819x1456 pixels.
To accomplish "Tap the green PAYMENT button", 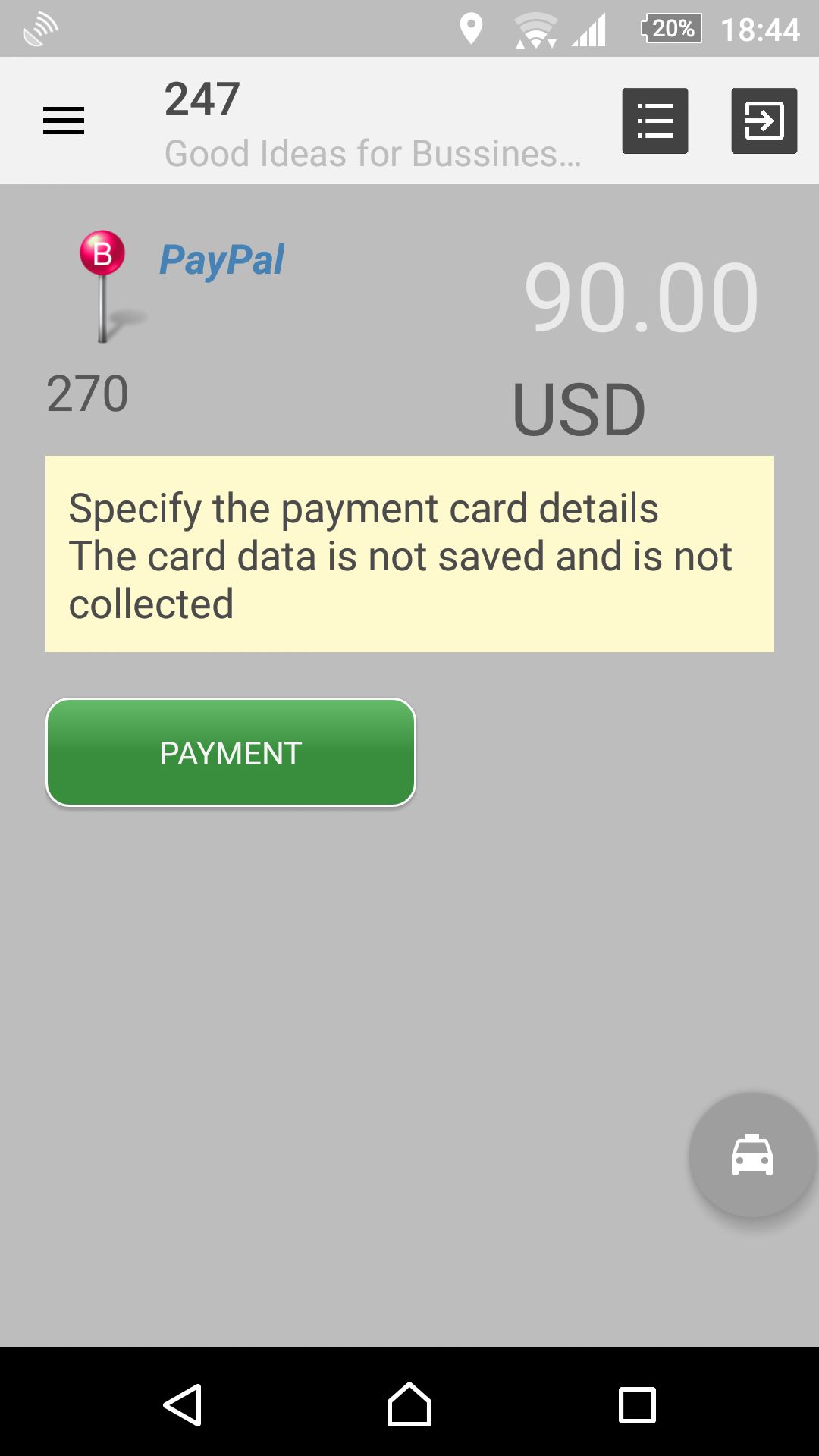I will pyautogui.click(x=231, y=752).
